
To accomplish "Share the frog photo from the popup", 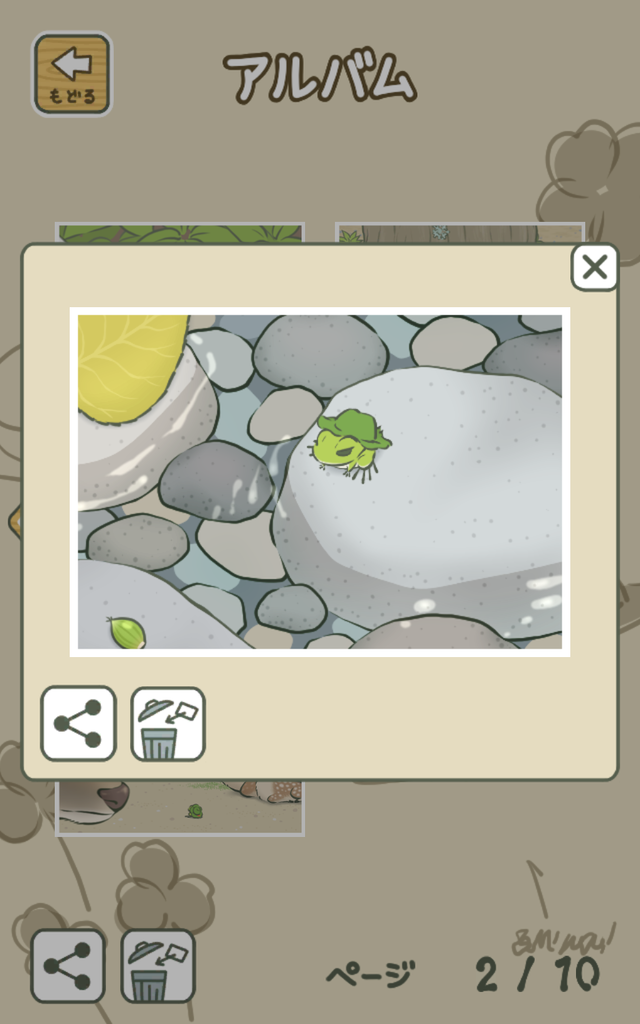I will click(78, 724).
